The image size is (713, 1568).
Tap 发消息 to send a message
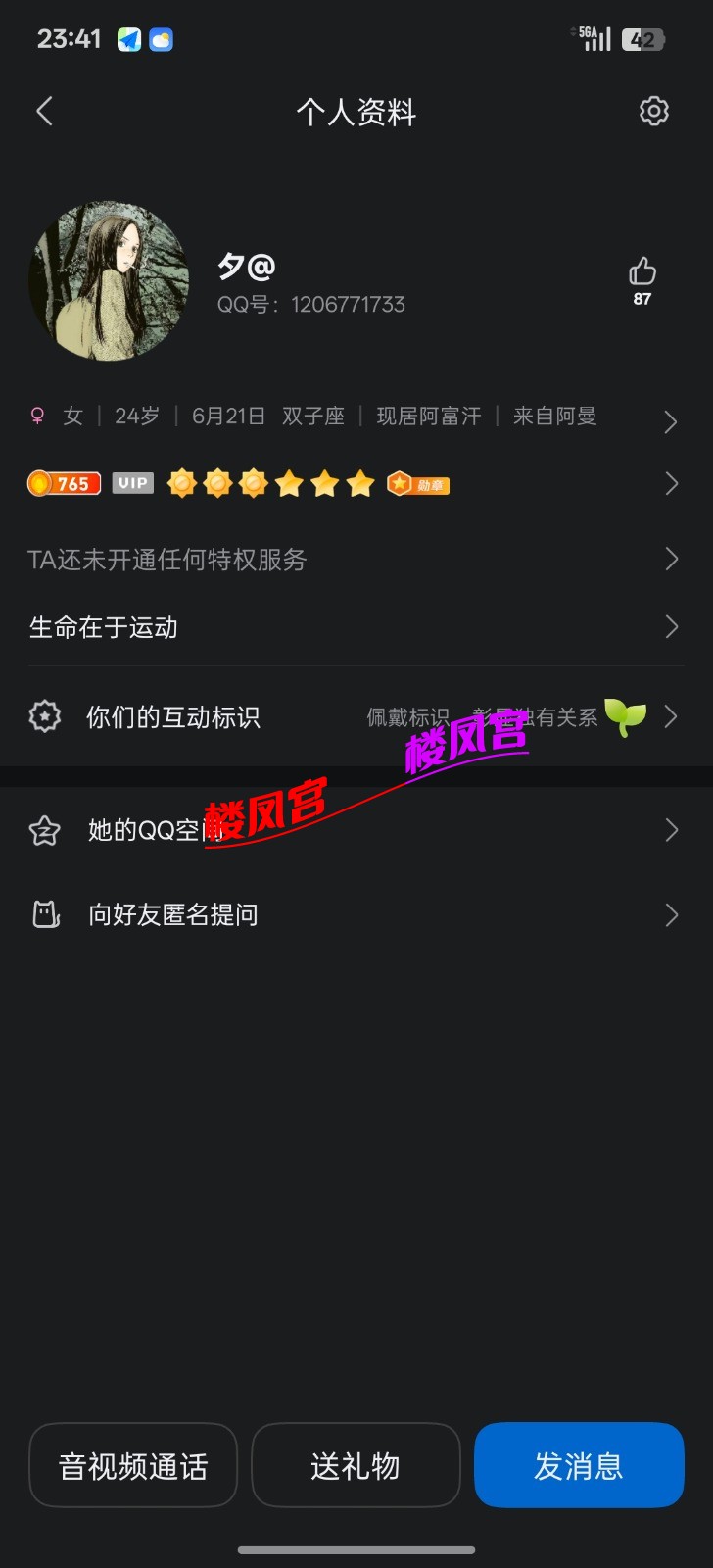click(579, 1465)
